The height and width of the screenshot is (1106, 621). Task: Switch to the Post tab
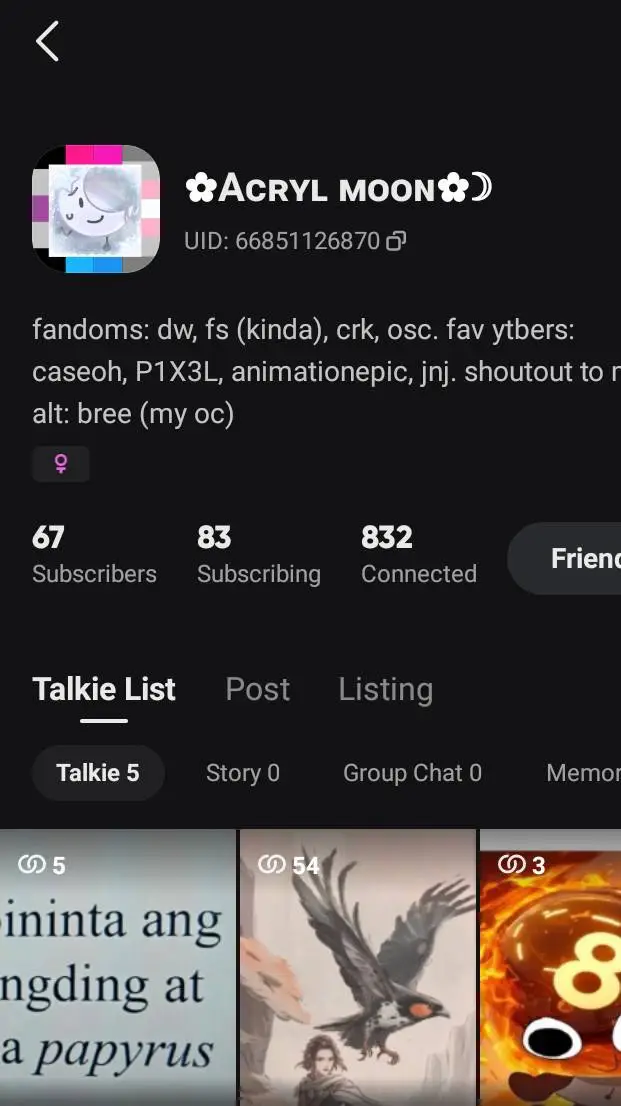click(257, 689)
